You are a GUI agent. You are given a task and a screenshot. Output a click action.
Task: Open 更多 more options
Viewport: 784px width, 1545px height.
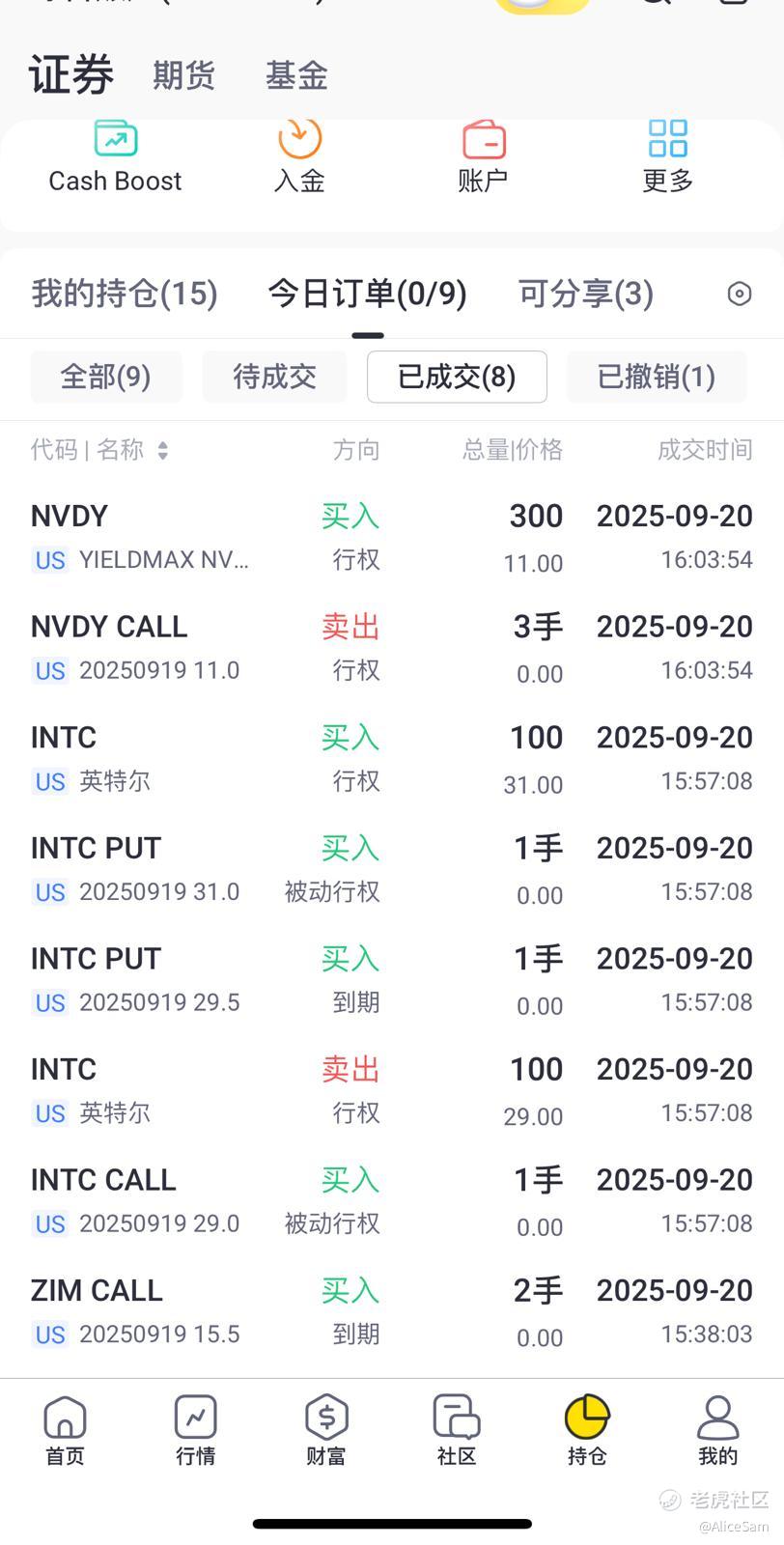click(667, 157)
